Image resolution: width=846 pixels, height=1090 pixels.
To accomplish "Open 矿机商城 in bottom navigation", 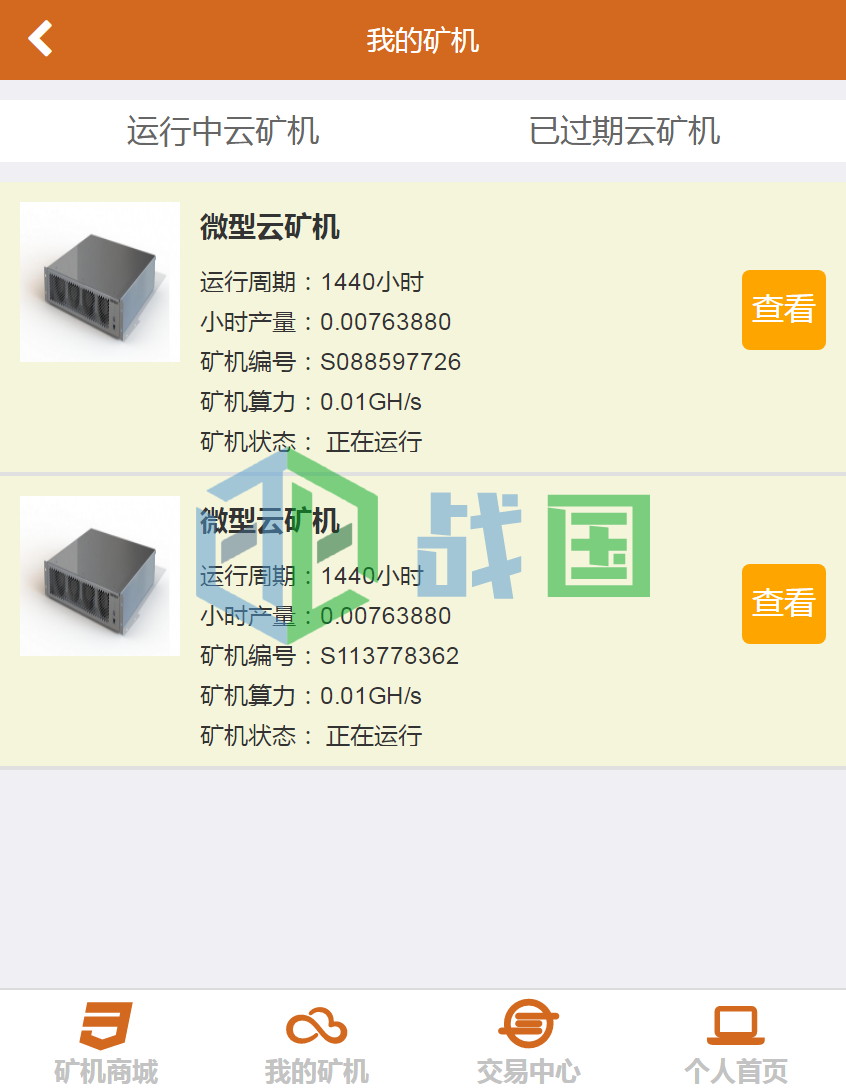I will pos(106,1042).
